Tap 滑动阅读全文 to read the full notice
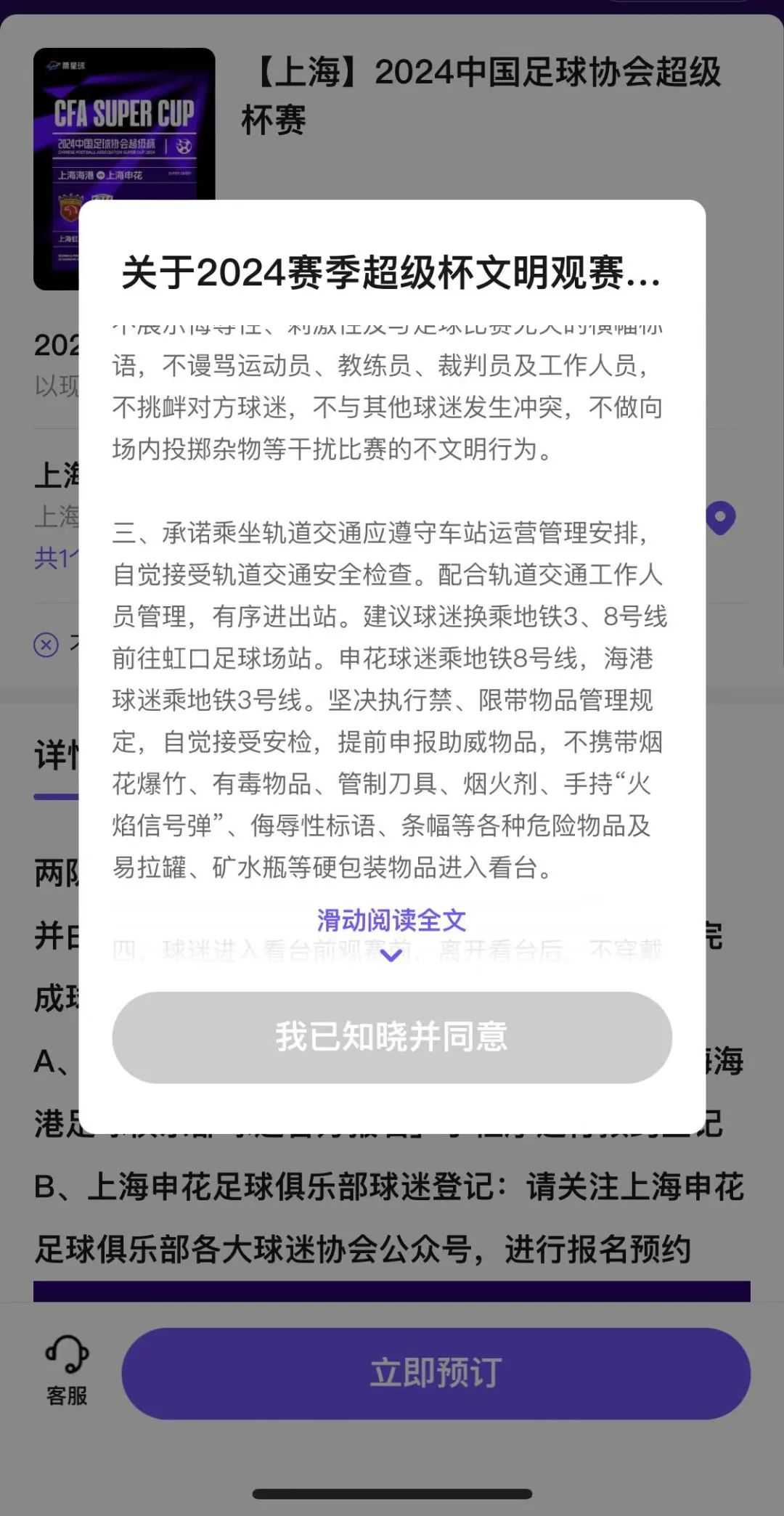Image resolution: width=784 pixels, height=1516 pixels. (391, 922)
